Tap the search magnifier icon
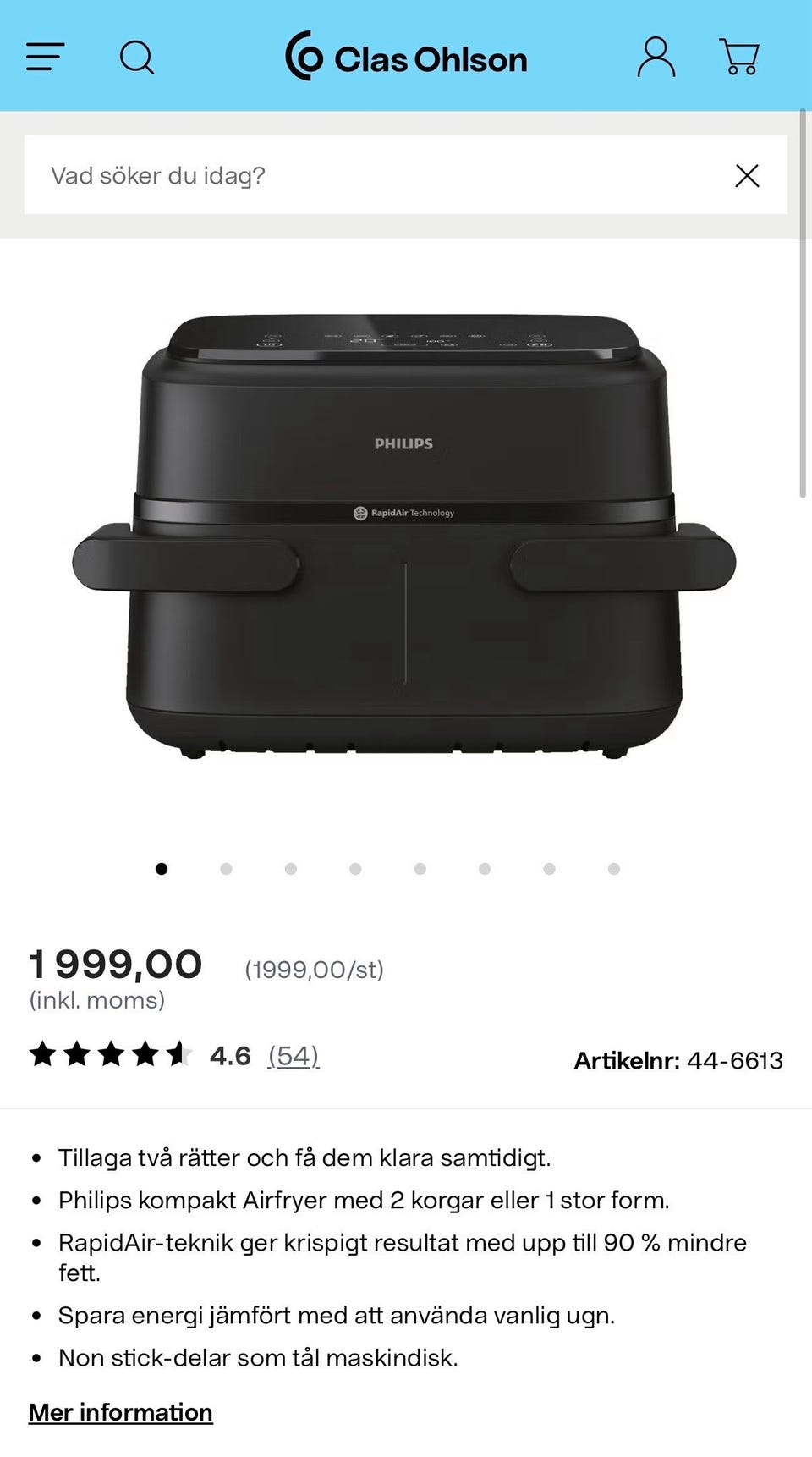 tap(136, 58)
